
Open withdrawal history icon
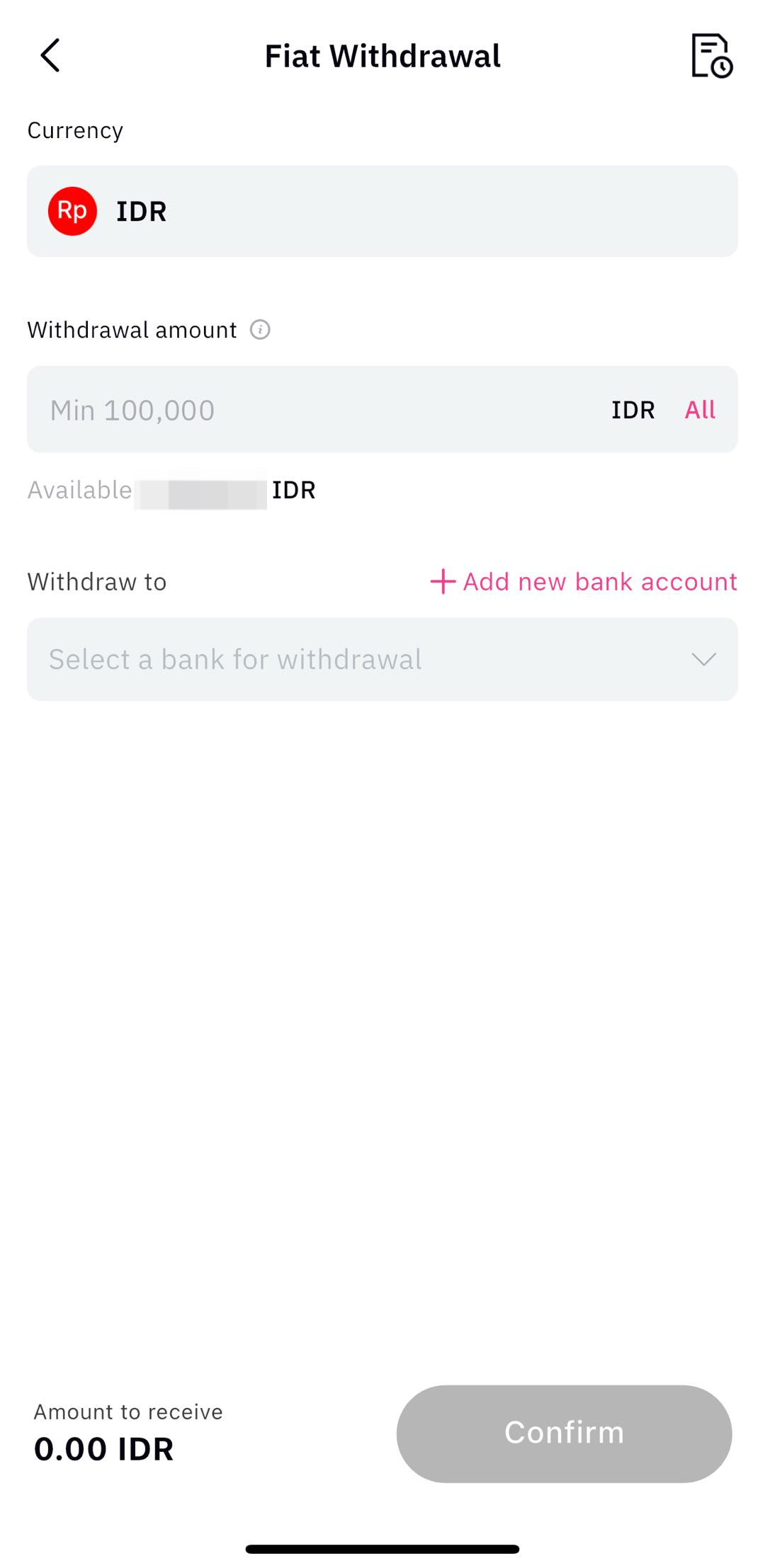pyautogui.click(x=711, y=55)
